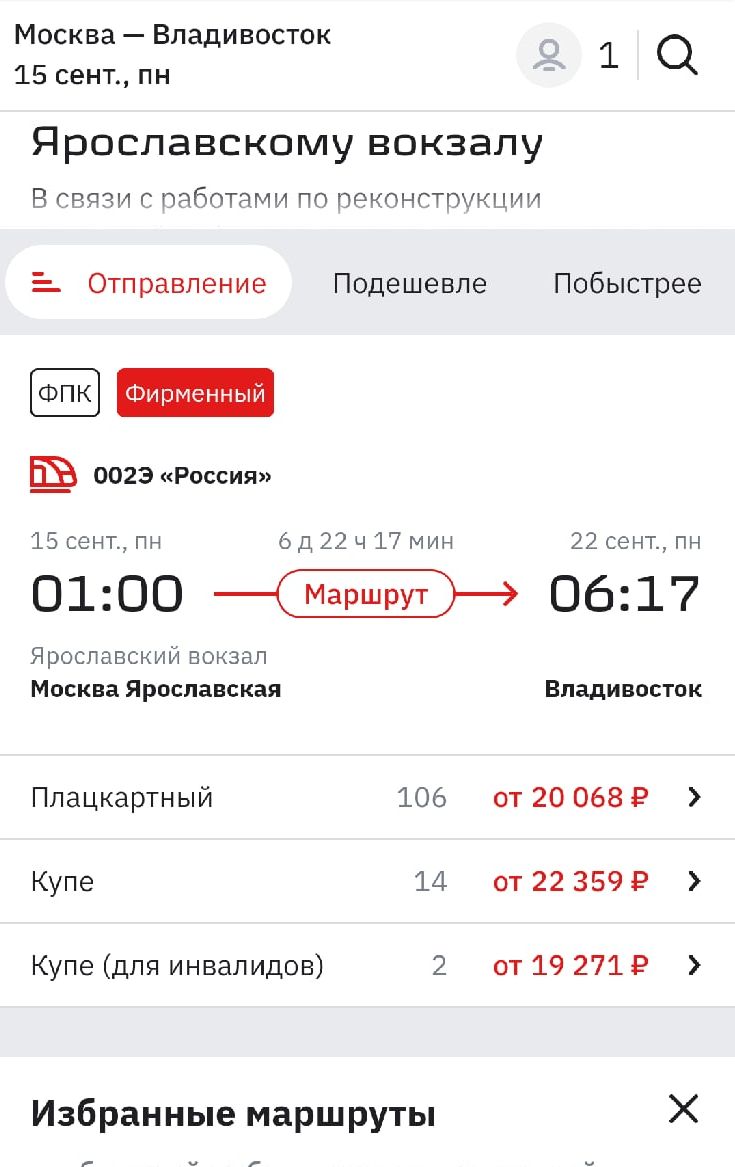Close the Избранные маршруты panel
The width and height of the screenshot is (735, 1167).
[x=683, y=1108]
